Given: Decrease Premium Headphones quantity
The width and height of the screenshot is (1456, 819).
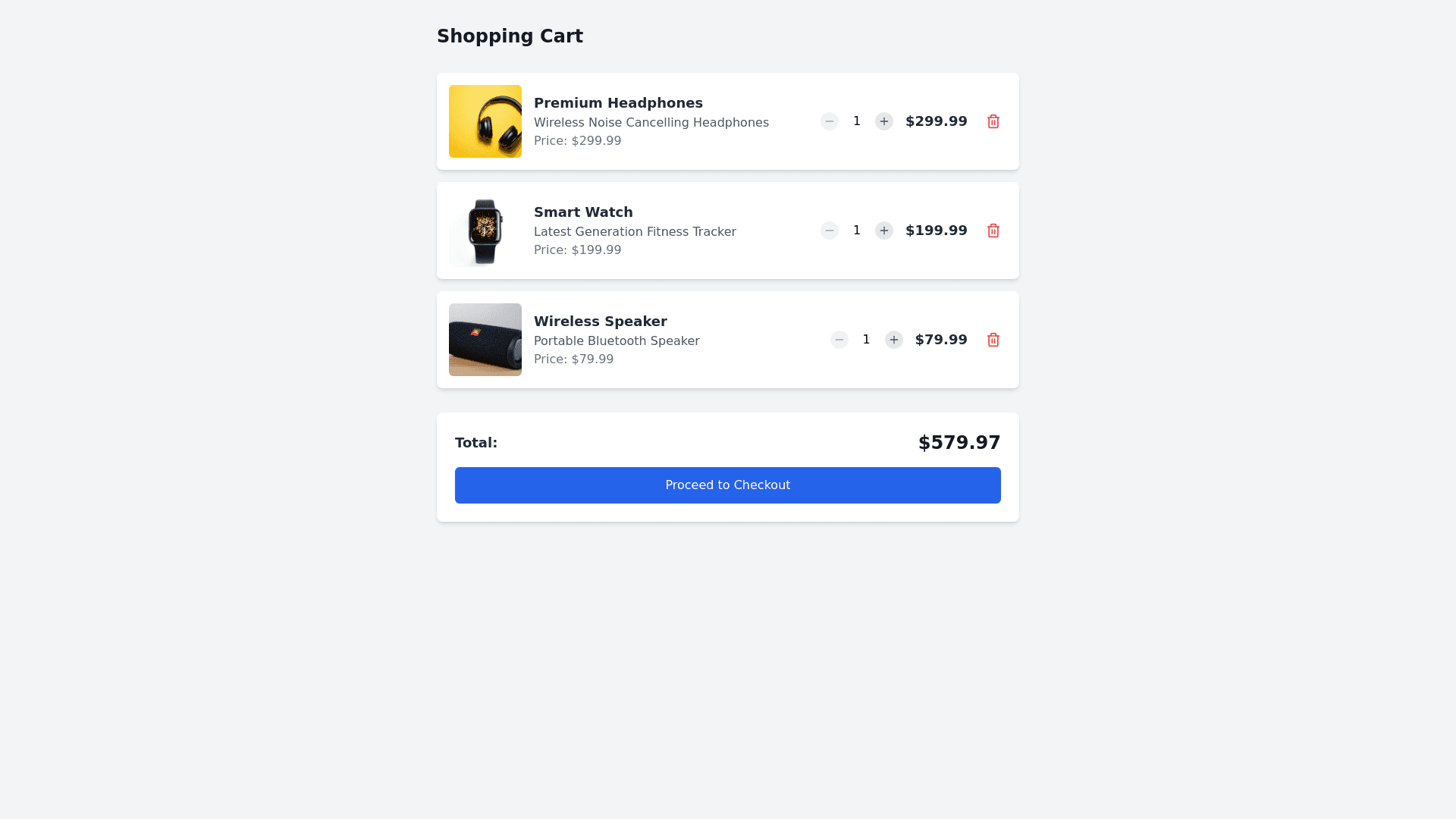Looking at the screenshot, I should [x=830, y=121].
